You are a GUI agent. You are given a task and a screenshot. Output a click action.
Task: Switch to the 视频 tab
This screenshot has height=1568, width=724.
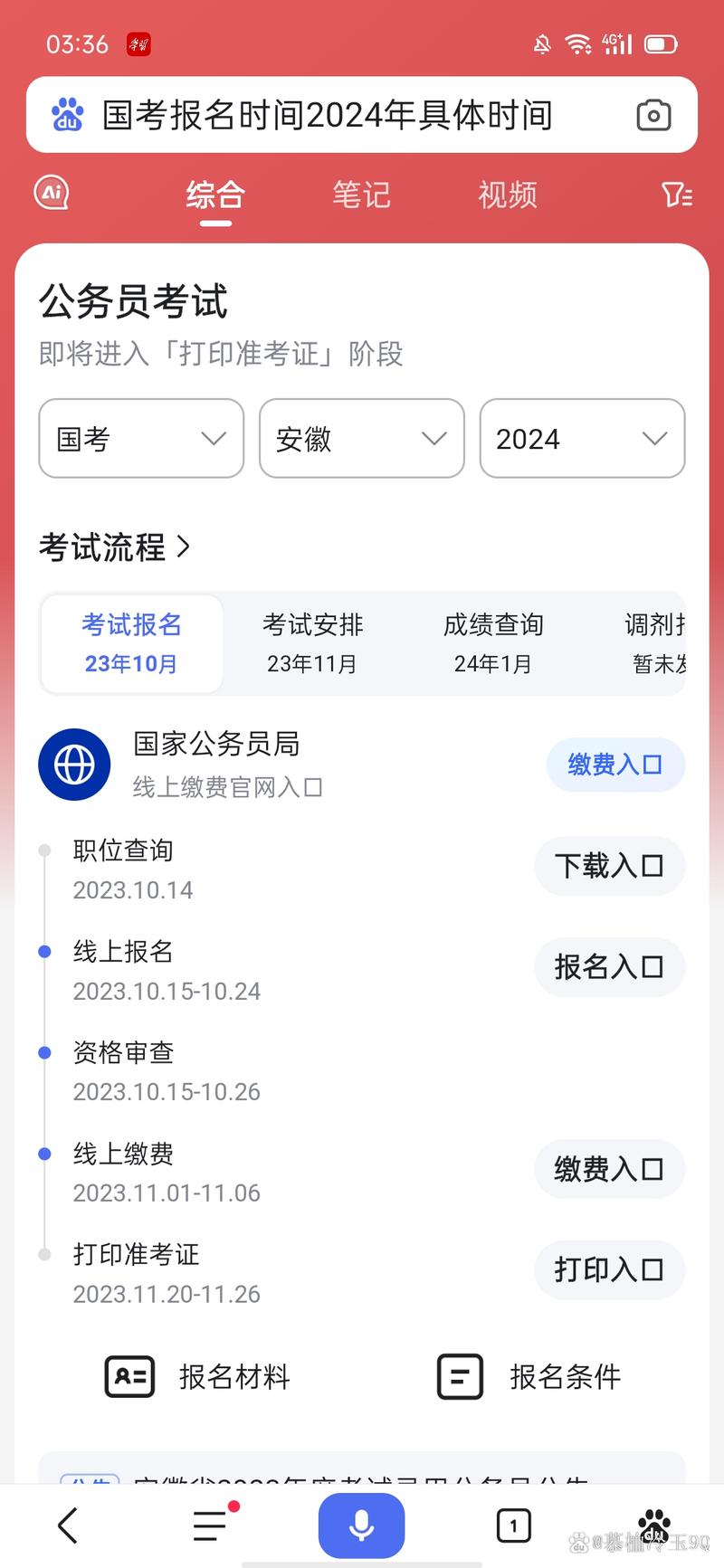(507, 195)
